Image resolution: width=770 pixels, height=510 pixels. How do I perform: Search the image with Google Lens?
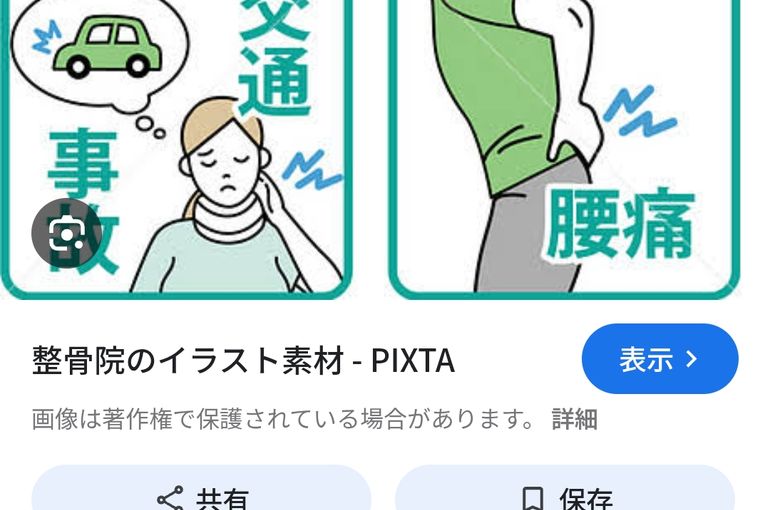pos(67,233)
